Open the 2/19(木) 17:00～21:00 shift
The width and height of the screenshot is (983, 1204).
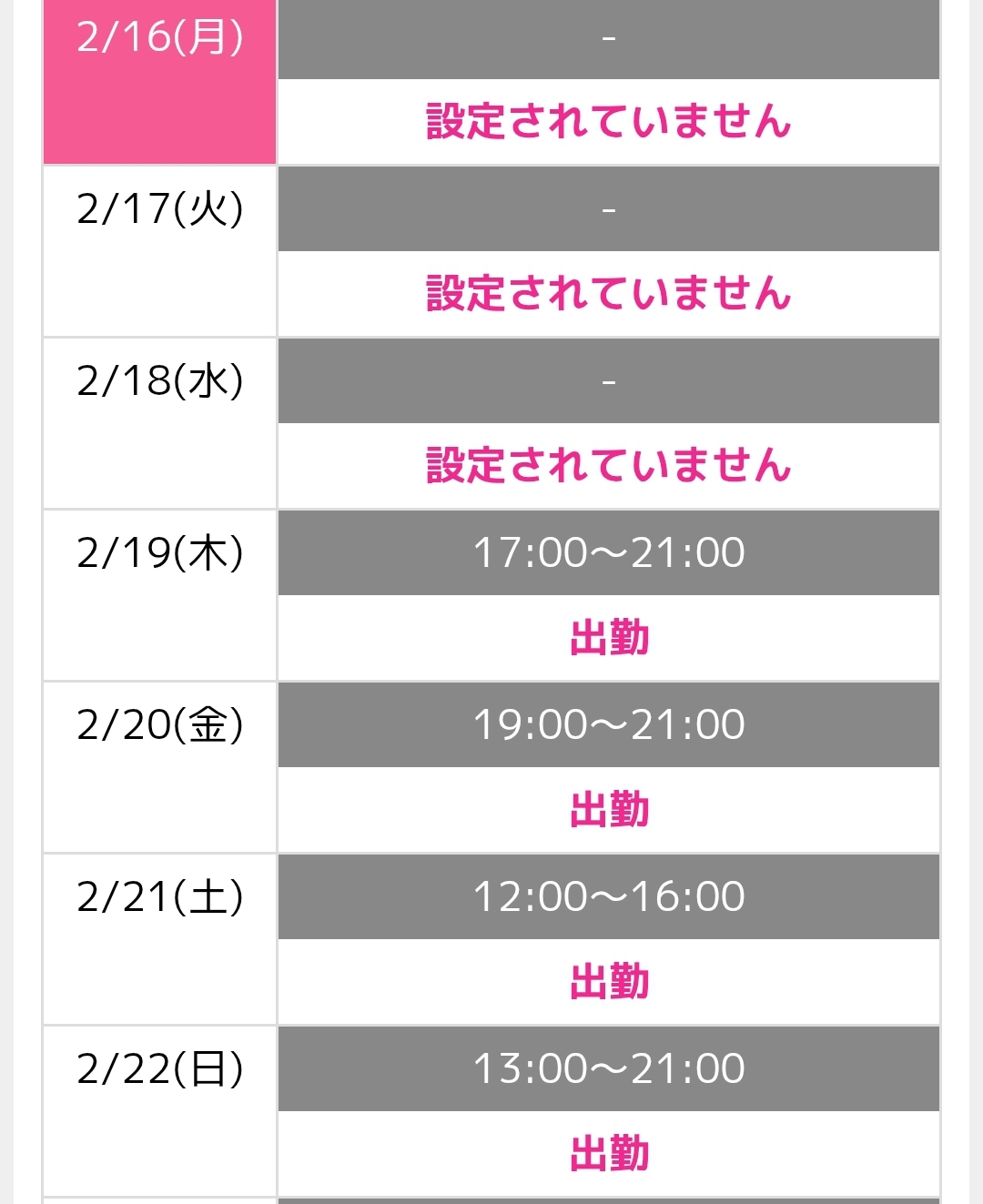(x=608, y=552)
